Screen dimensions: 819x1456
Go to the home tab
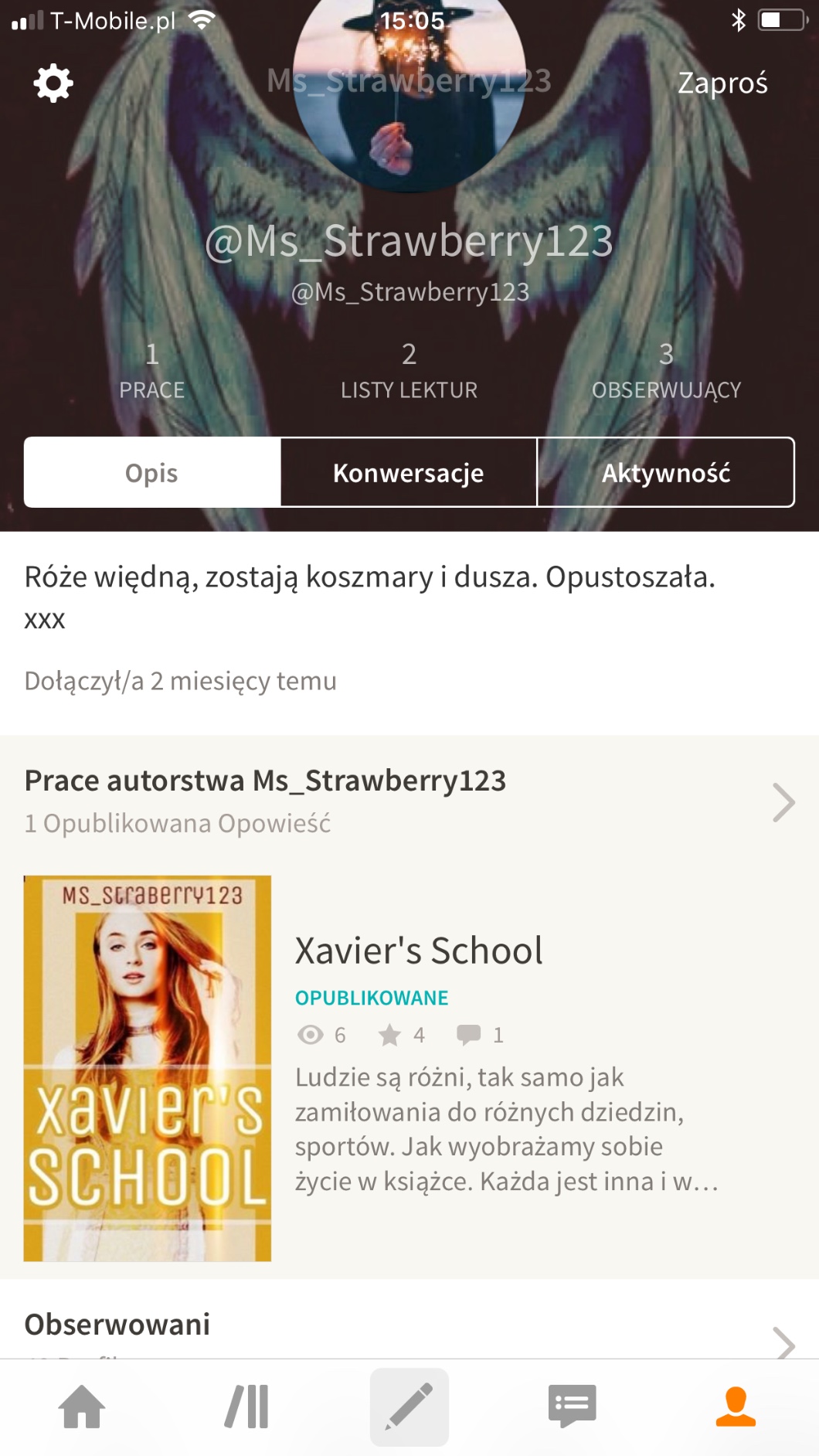[82, 1407]
